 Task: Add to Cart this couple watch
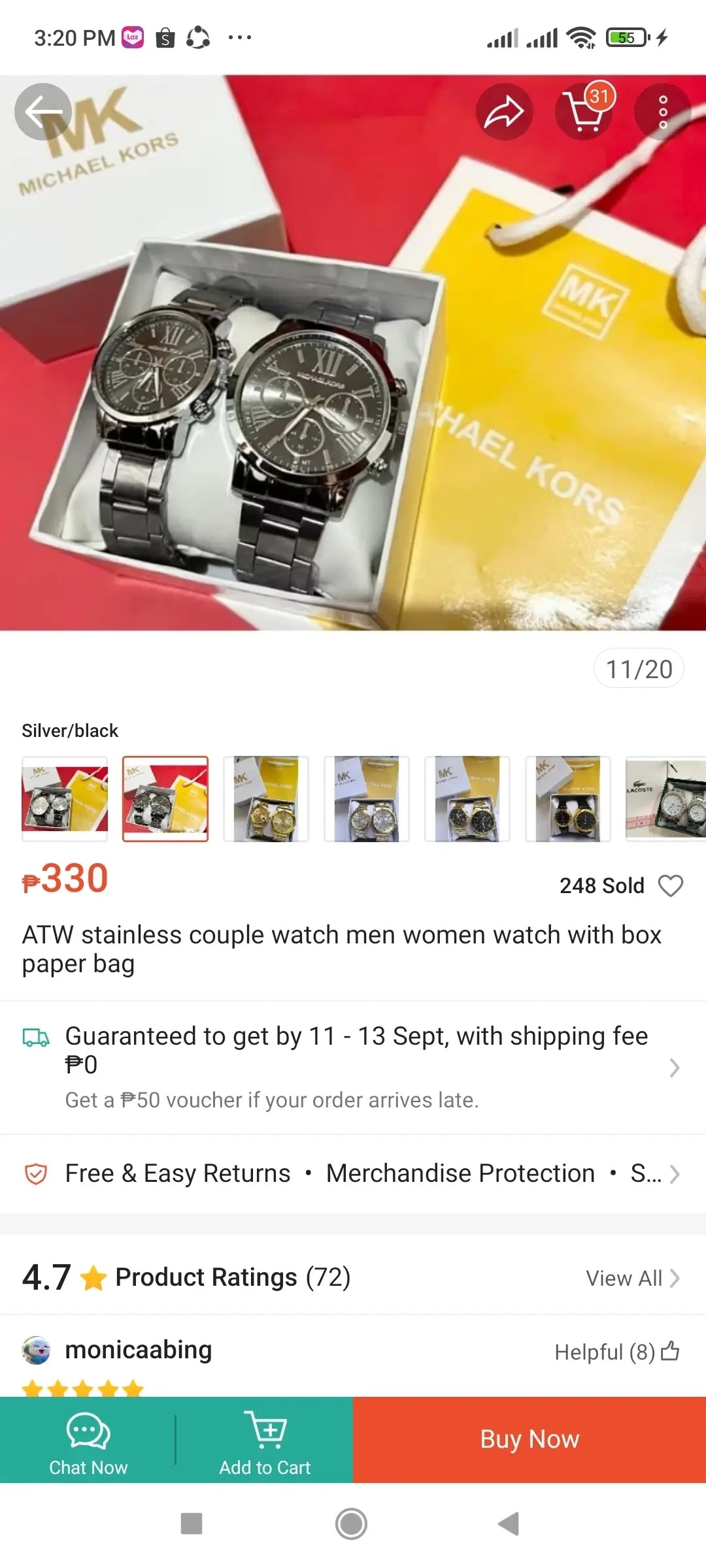tap(265, 1440)
